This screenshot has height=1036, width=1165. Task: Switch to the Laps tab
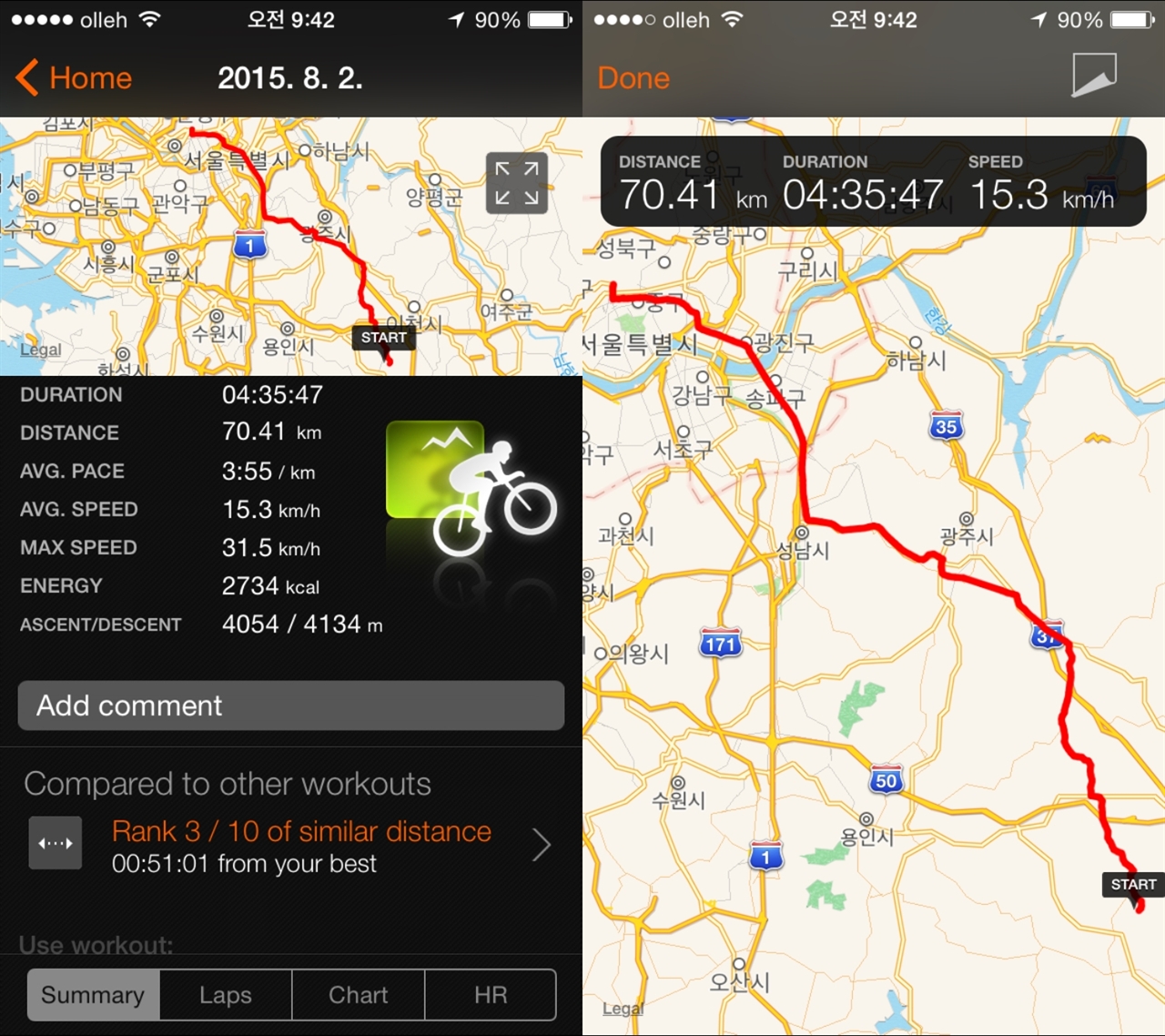coord(226,995)
